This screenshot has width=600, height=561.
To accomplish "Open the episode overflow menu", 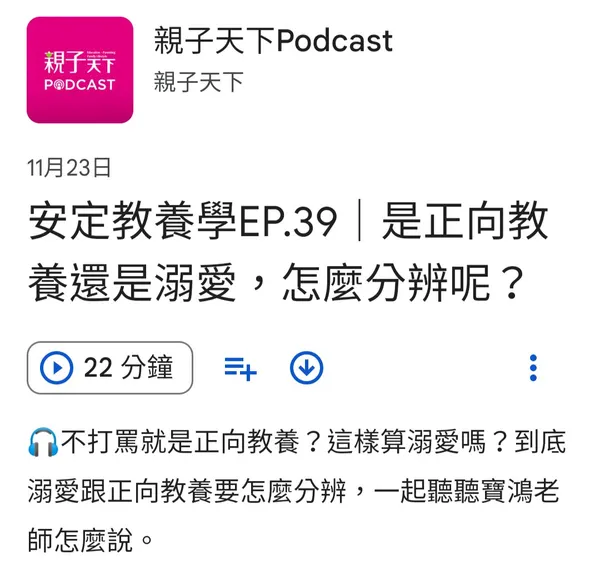I will [x=534, y=368].
